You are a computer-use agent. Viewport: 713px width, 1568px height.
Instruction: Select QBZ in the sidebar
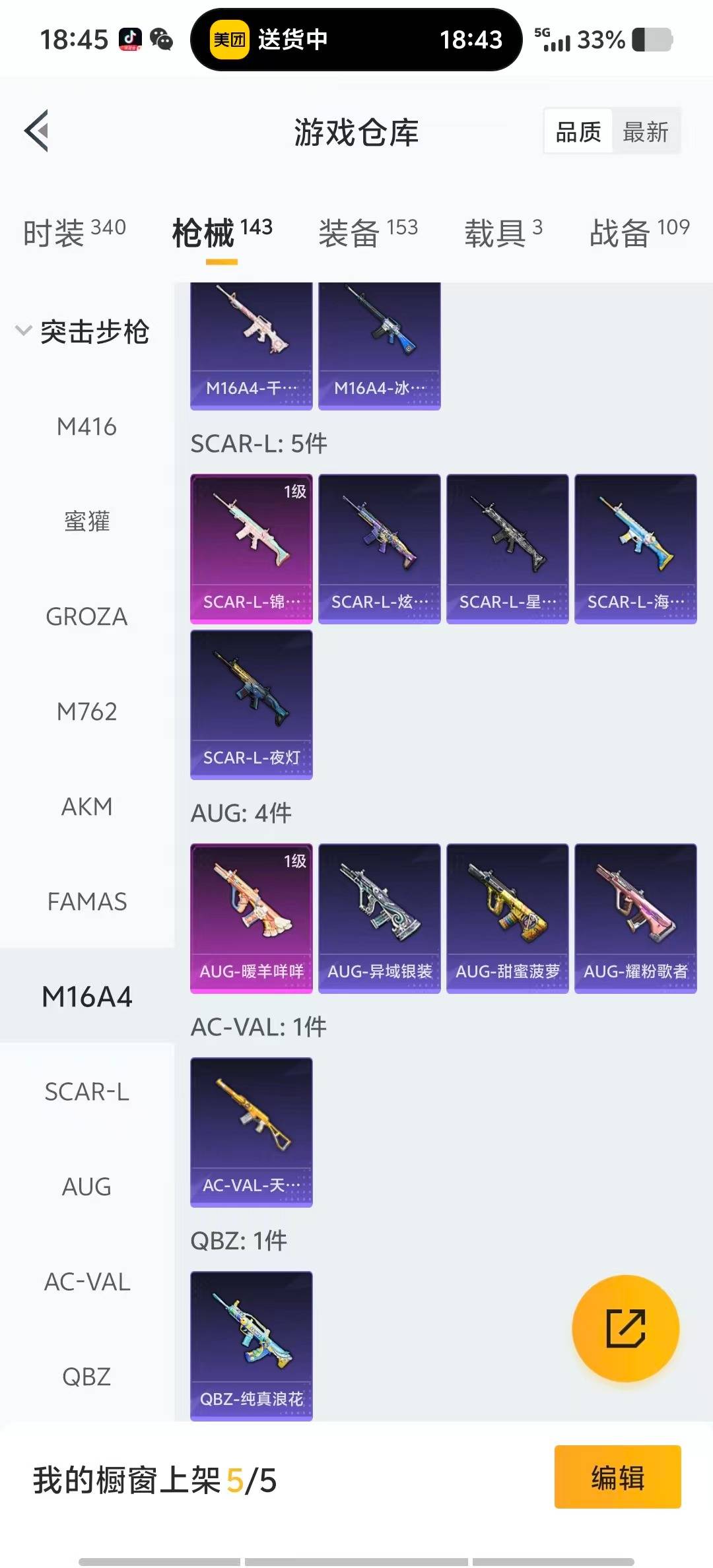click(86, 1377)
